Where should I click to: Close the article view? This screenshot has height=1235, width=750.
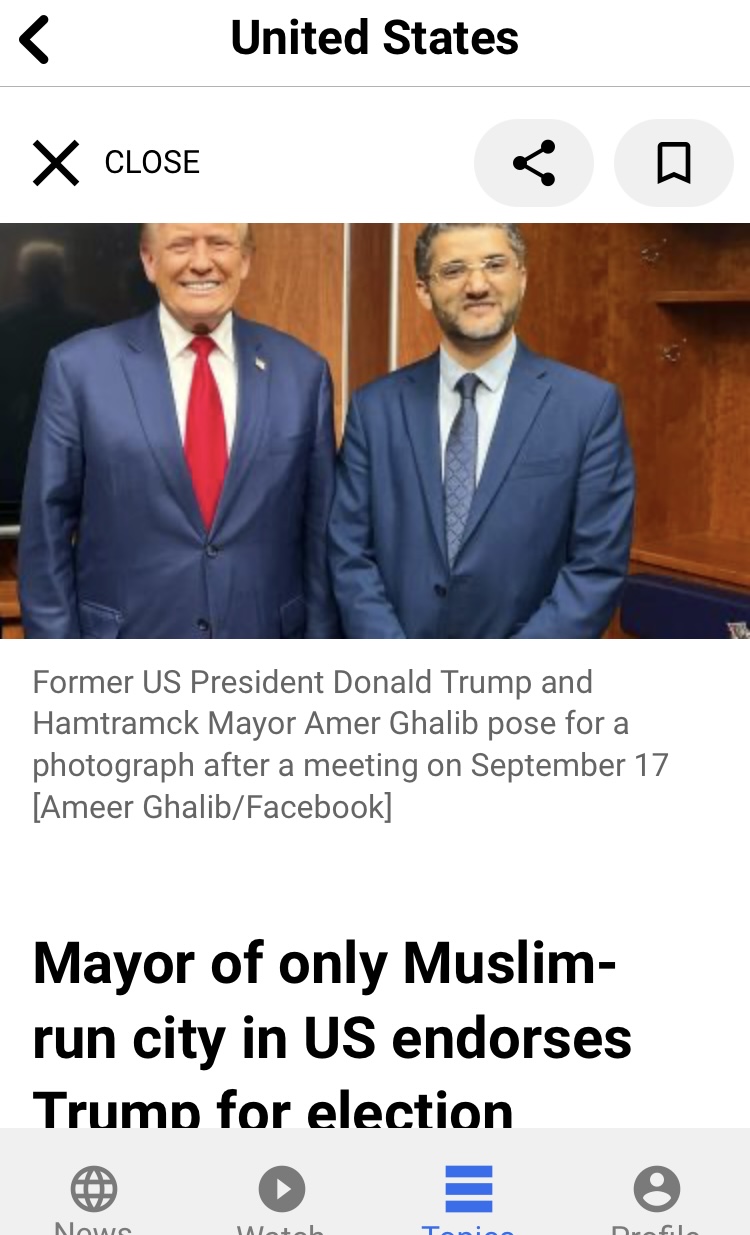[x=114, y=162]
